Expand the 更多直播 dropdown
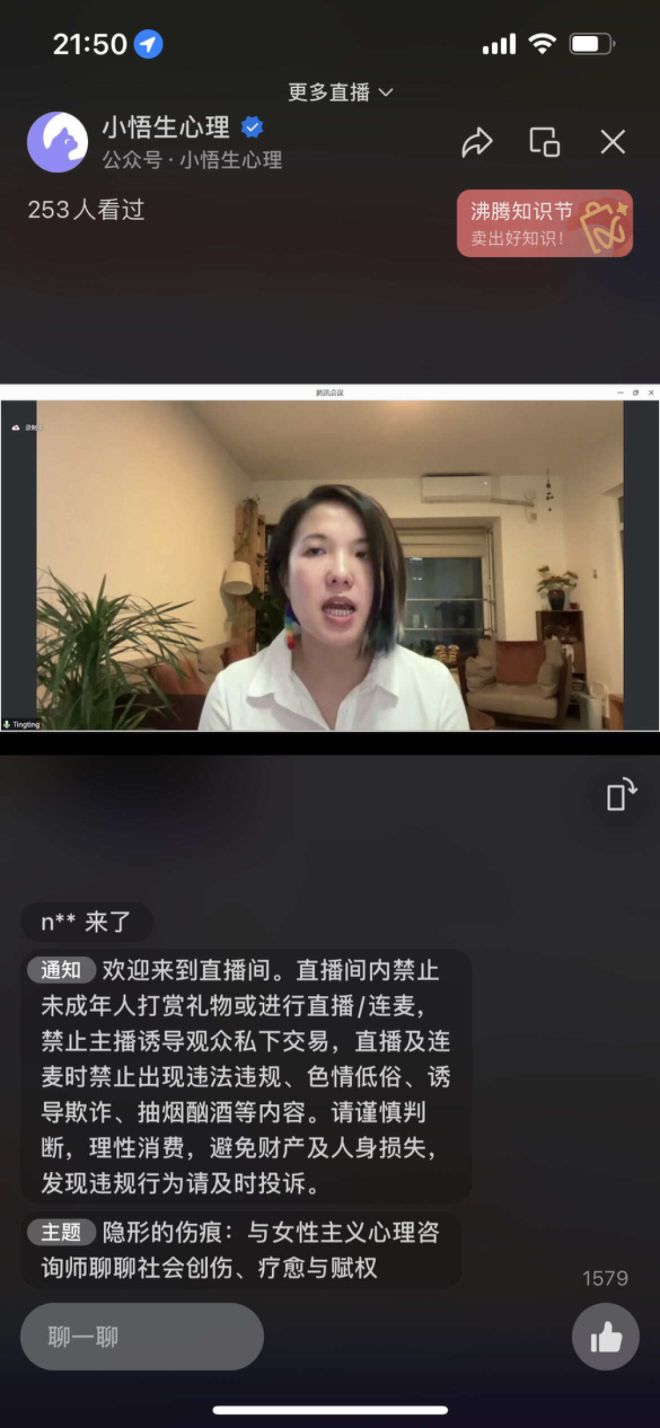Viewport: 660px width, 1428px height. pos(340,92)
